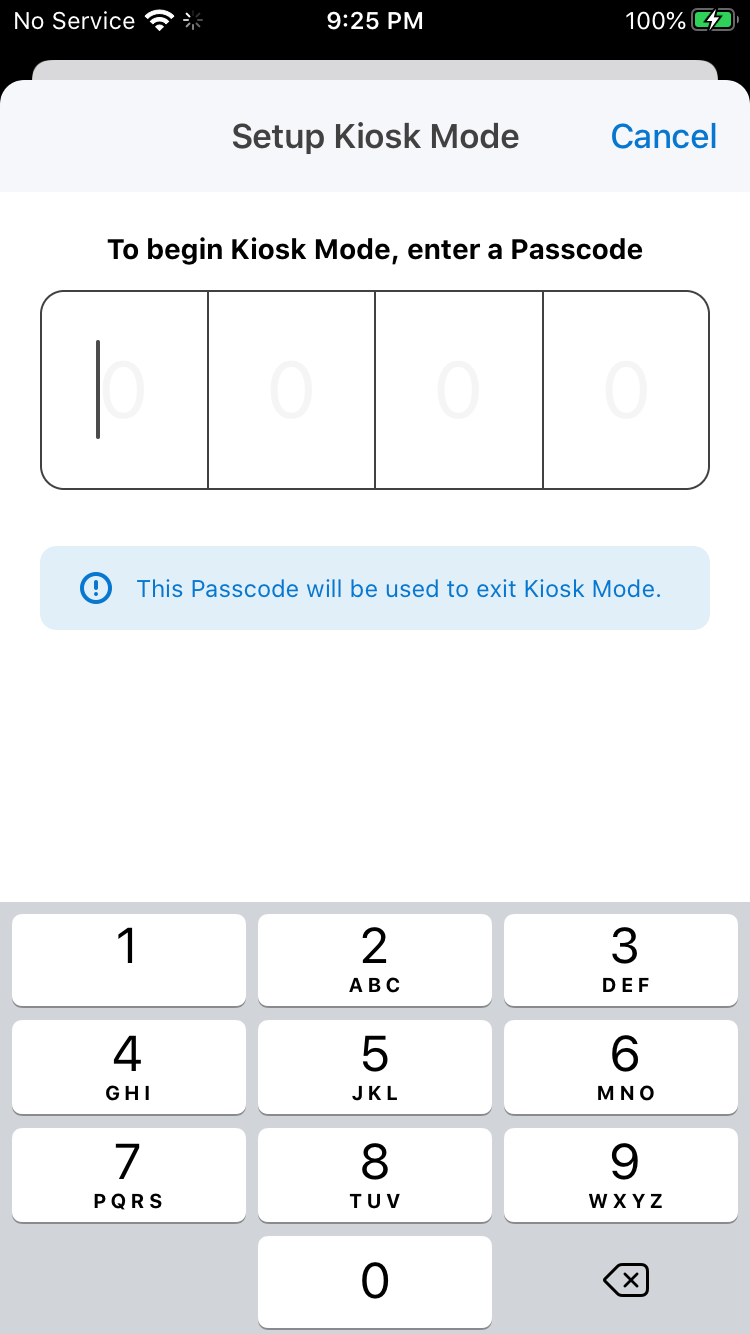The height and width of the screenshot is (1334, 750).
Task: Focus the first passcode digit box
Action: (124, 390)
